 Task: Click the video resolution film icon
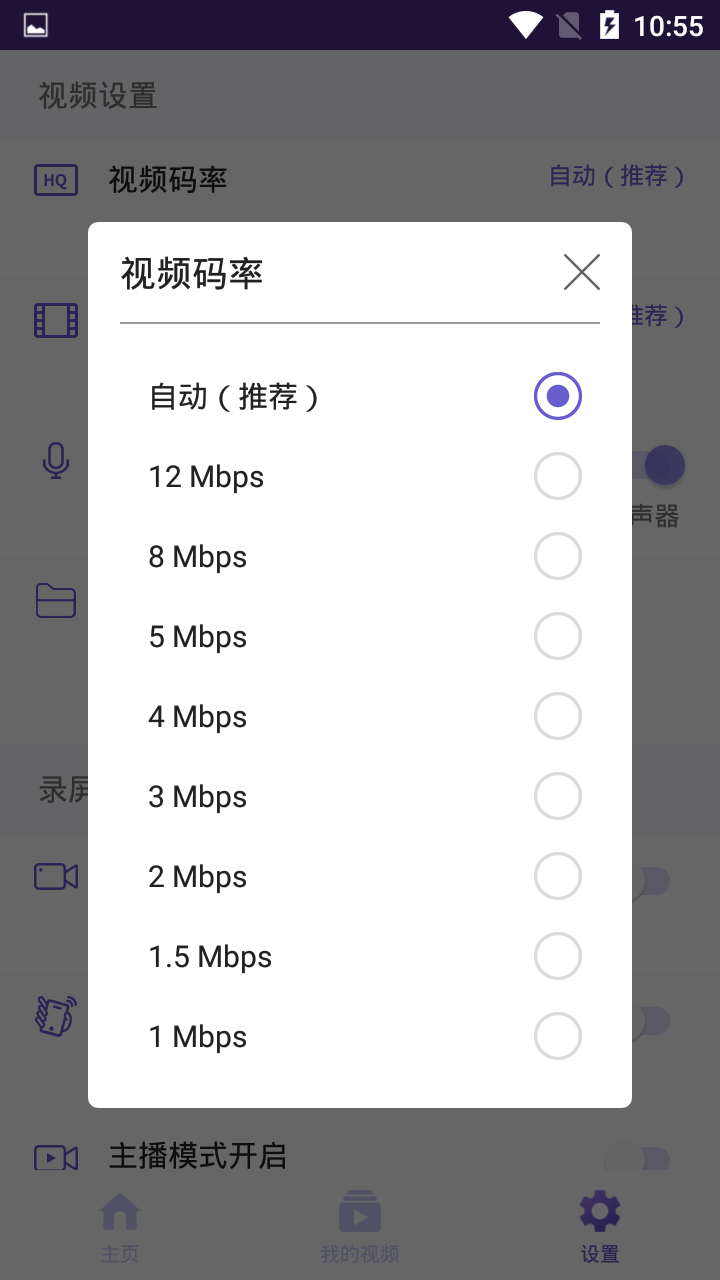tap(55, 320)
